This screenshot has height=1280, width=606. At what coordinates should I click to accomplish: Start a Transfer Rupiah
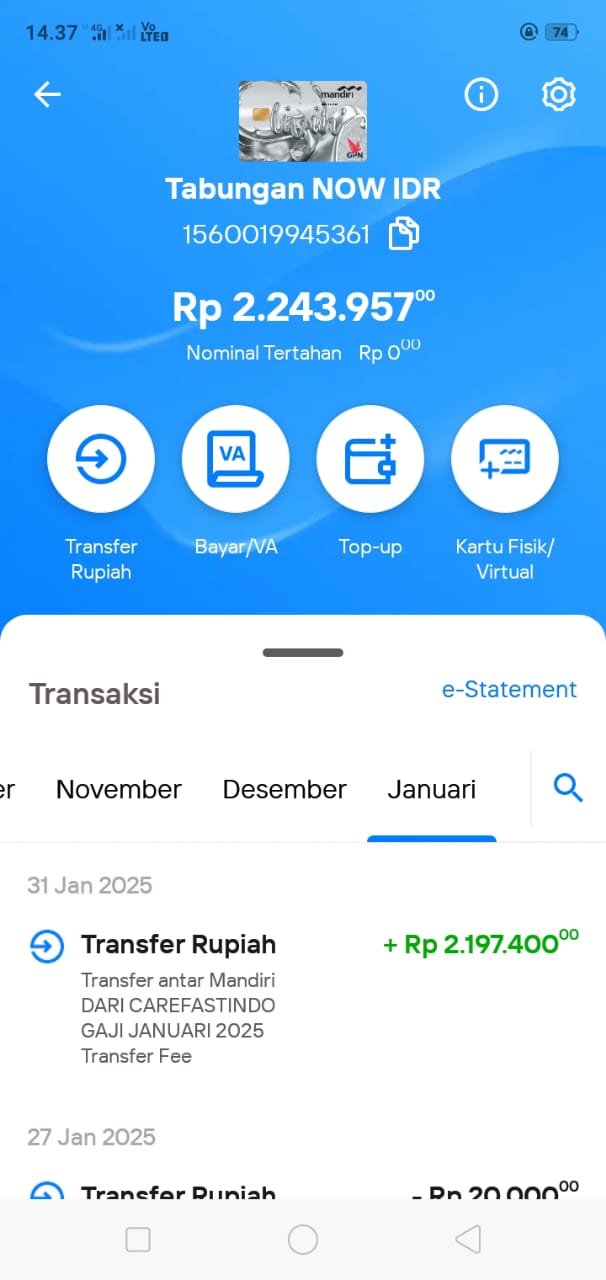[101, 460]
